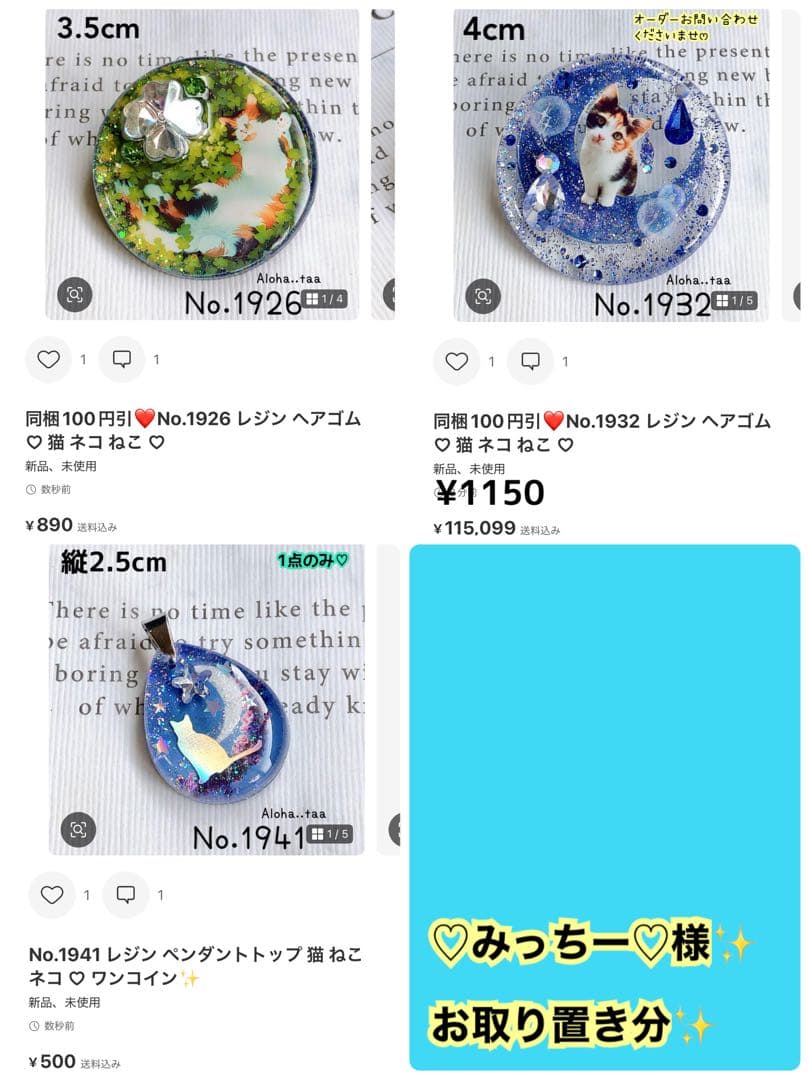Tap the 1/5 photo pager on No.1941
Image resolution: width=810 pixels, height=1080 pixels.
pos(330,832)
